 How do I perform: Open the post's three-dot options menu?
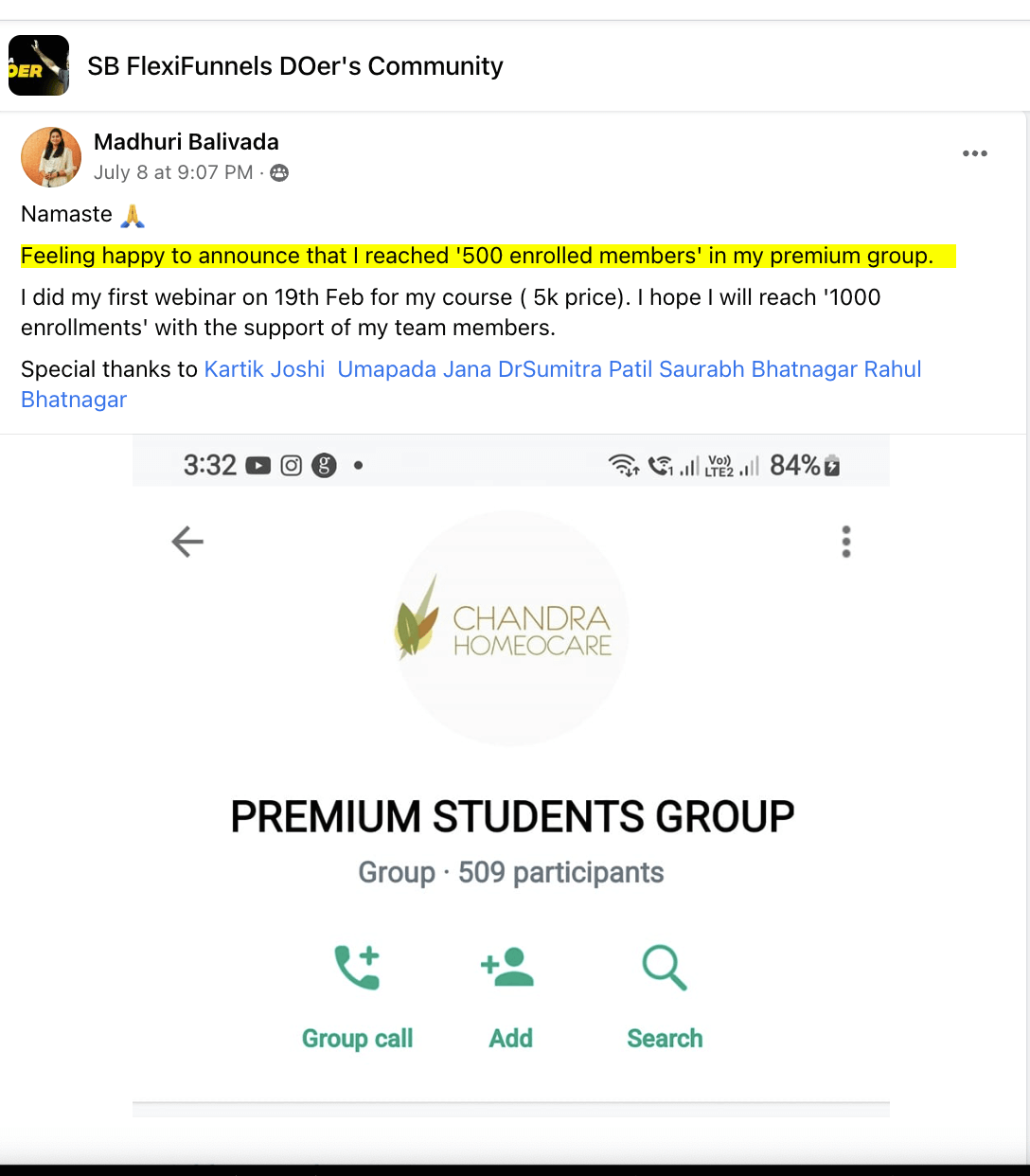click(x=974, y=153)
